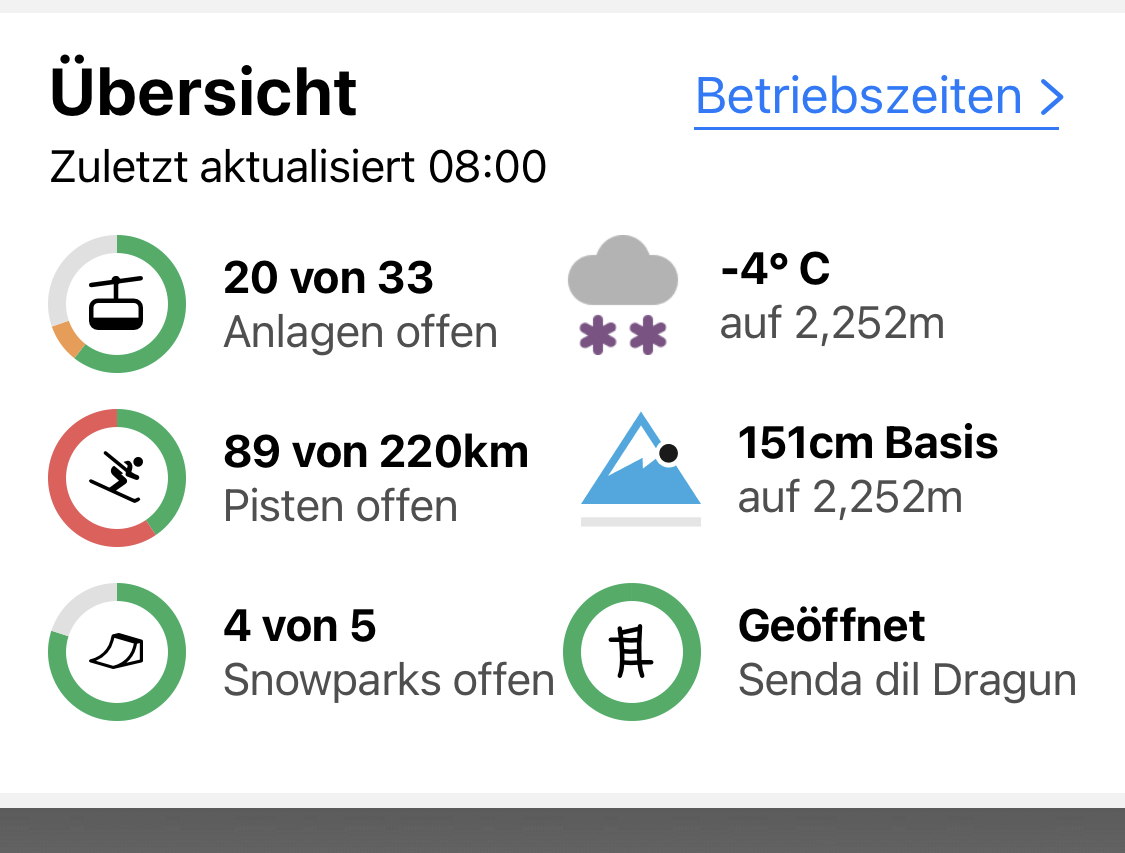Open the Betriebszeiten link

coord(877,97)
